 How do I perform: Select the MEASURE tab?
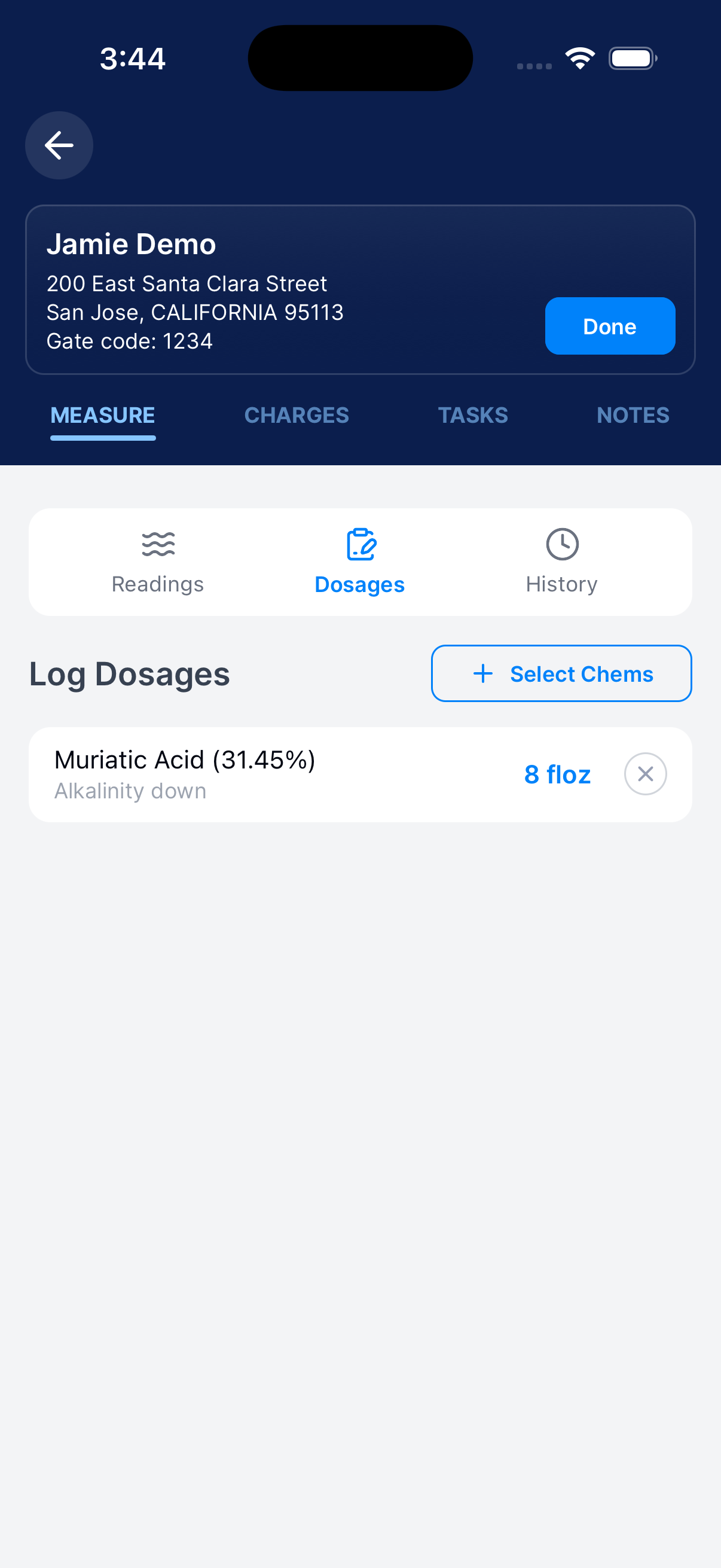(103, 416)
